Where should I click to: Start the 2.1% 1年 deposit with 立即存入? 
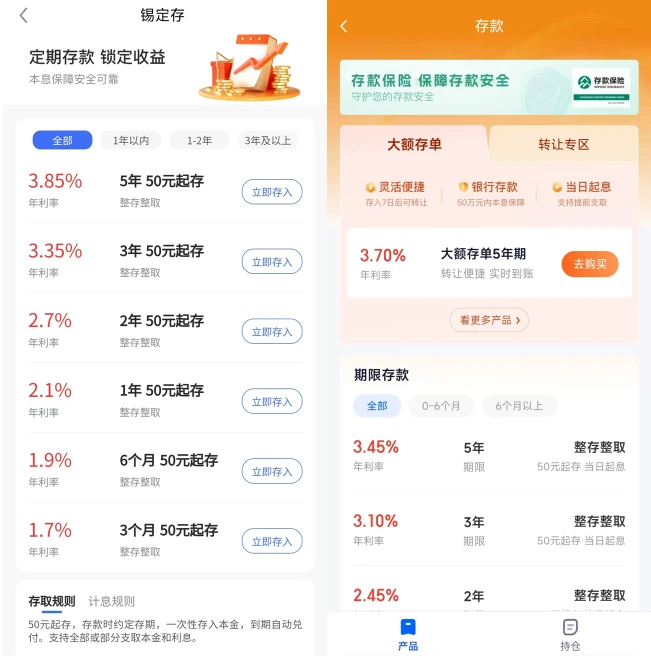tap(272, 402)
